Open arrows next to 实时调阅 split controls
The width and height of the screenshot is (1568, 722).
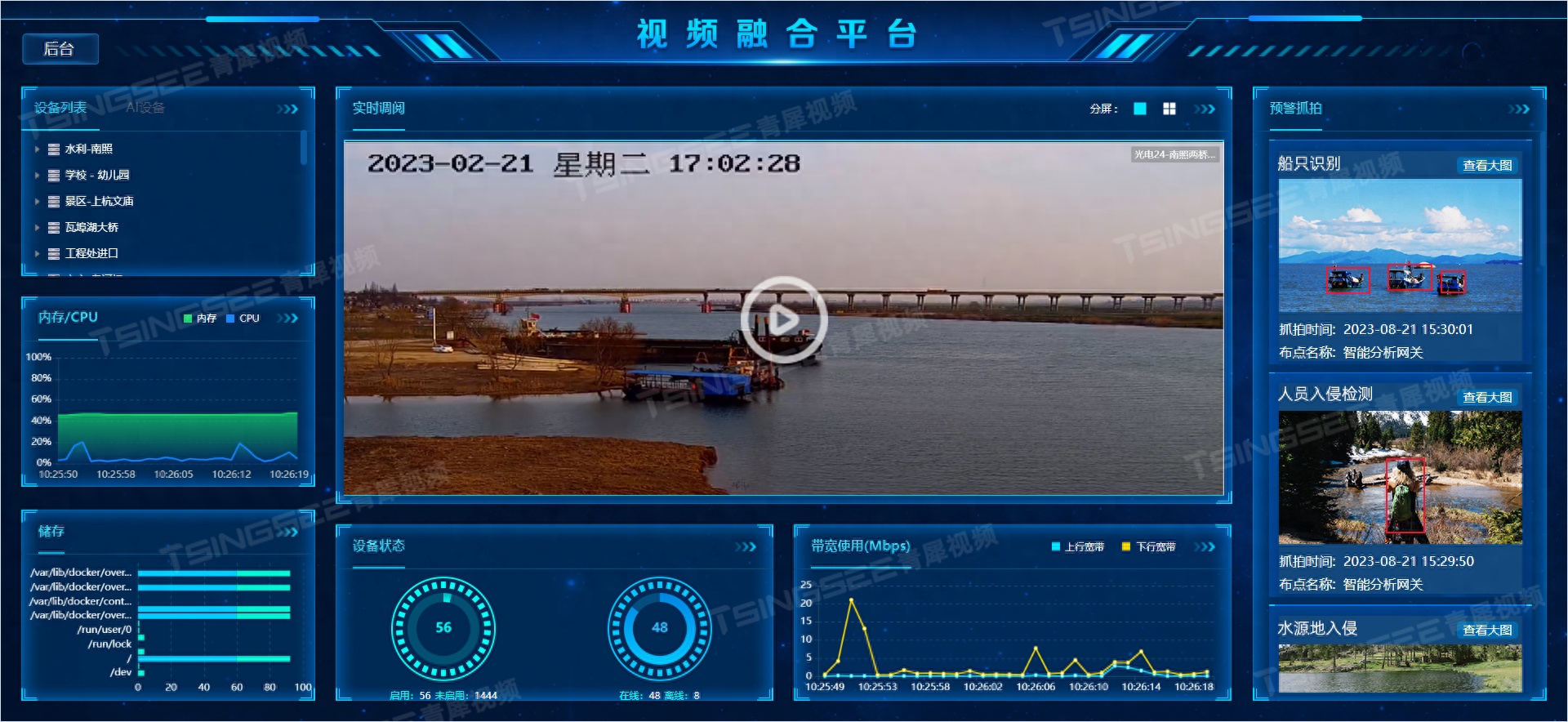[x=1205, y=109]
